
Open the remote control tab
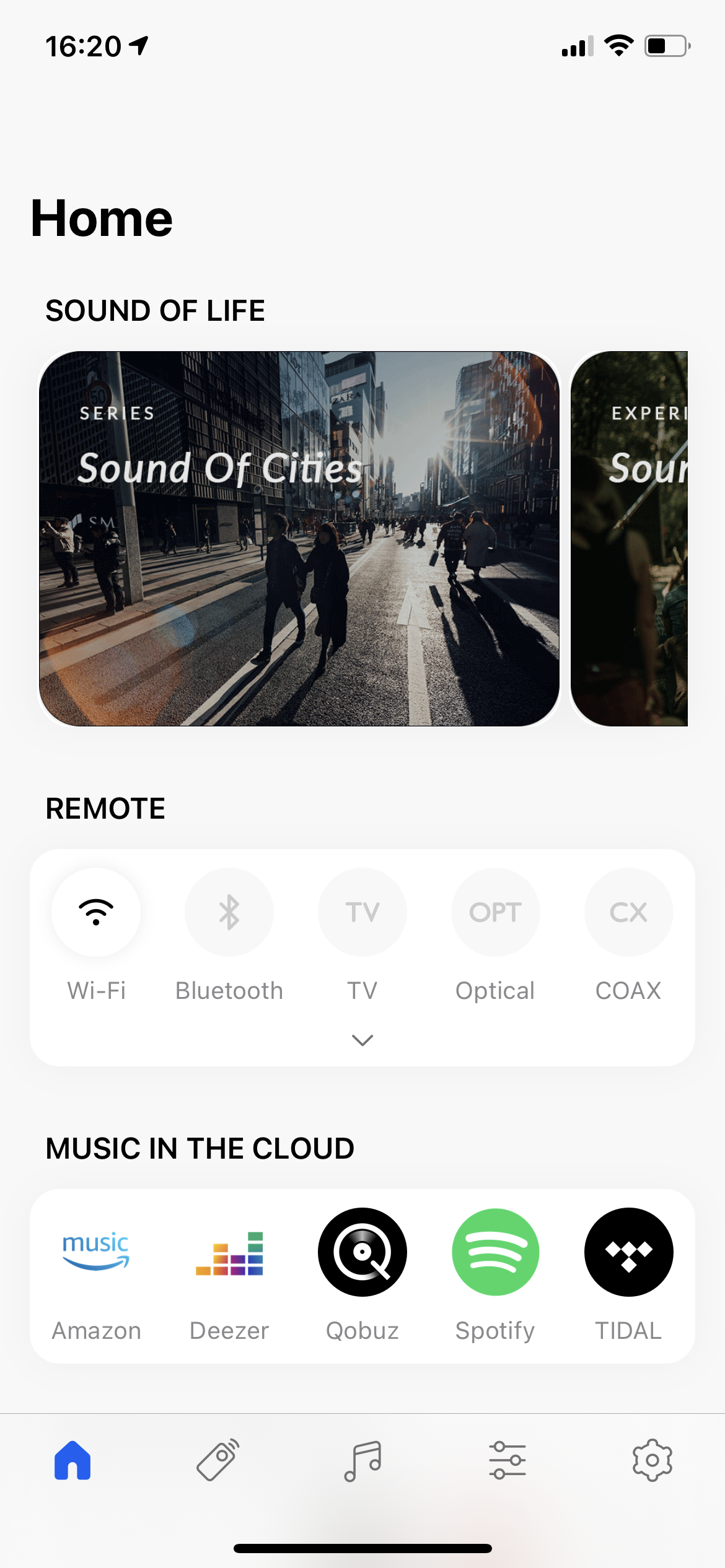(217, 1460)
